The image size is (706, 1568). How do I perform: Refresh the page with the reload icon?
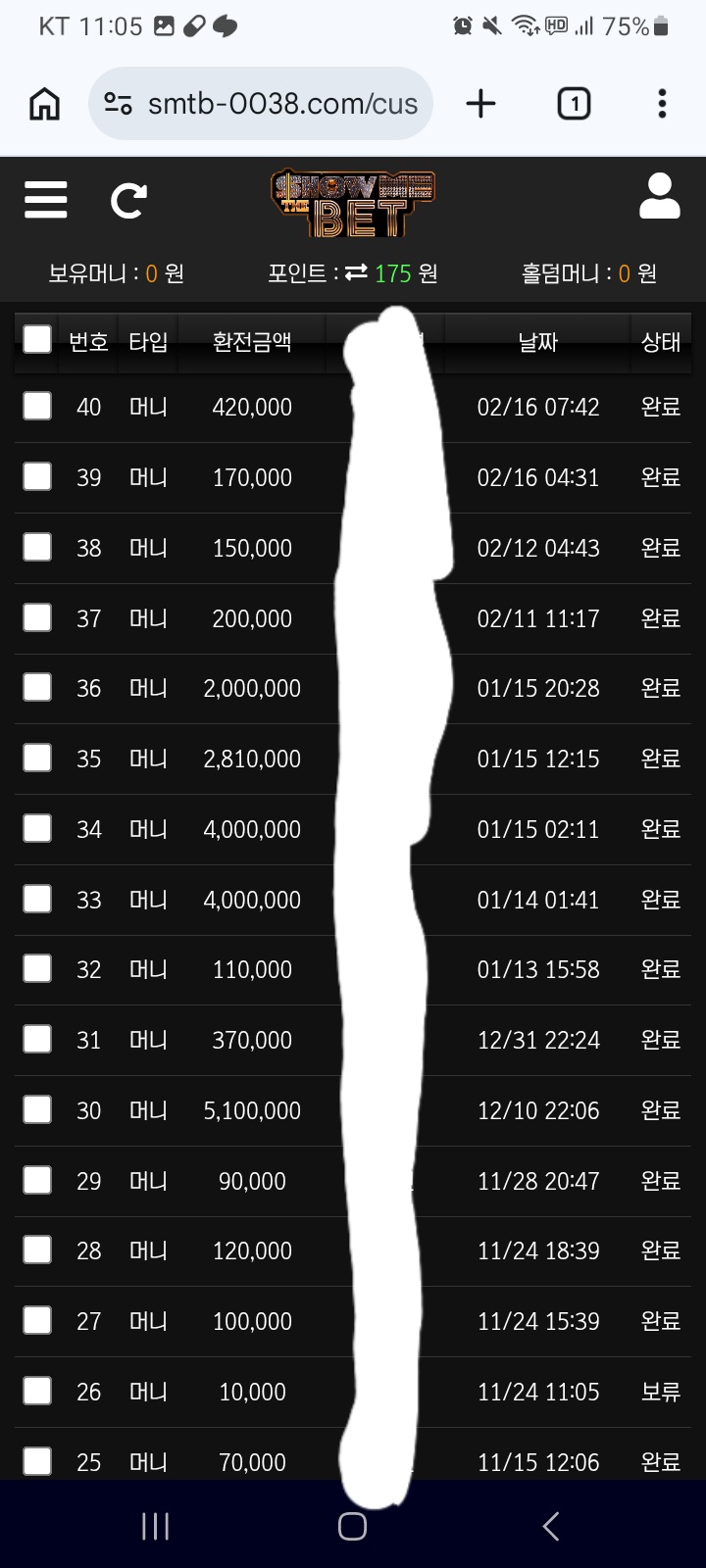(128, 201)
